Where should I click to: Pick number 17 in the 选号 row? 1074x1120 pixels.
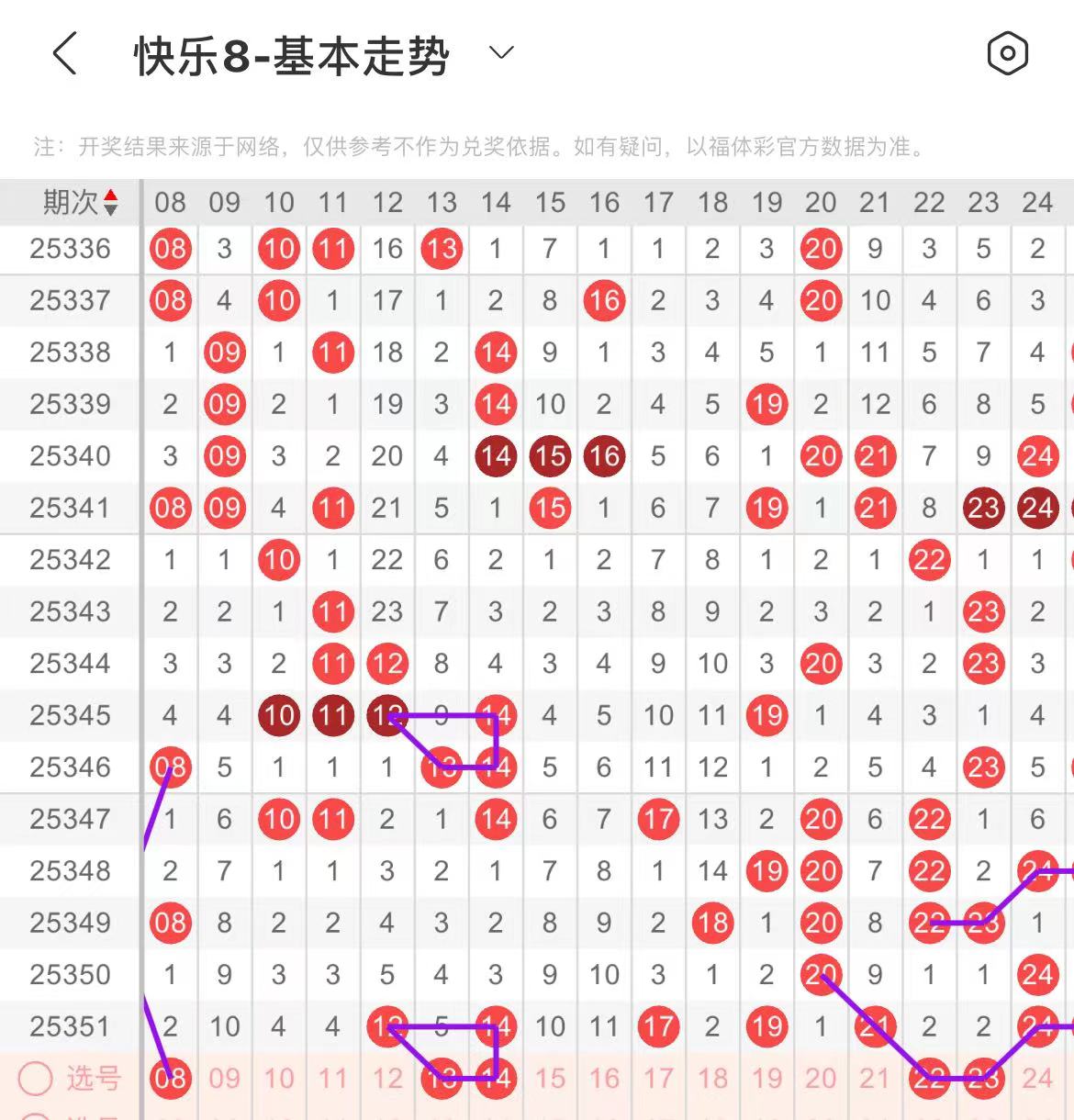[x=658, y=1078]
